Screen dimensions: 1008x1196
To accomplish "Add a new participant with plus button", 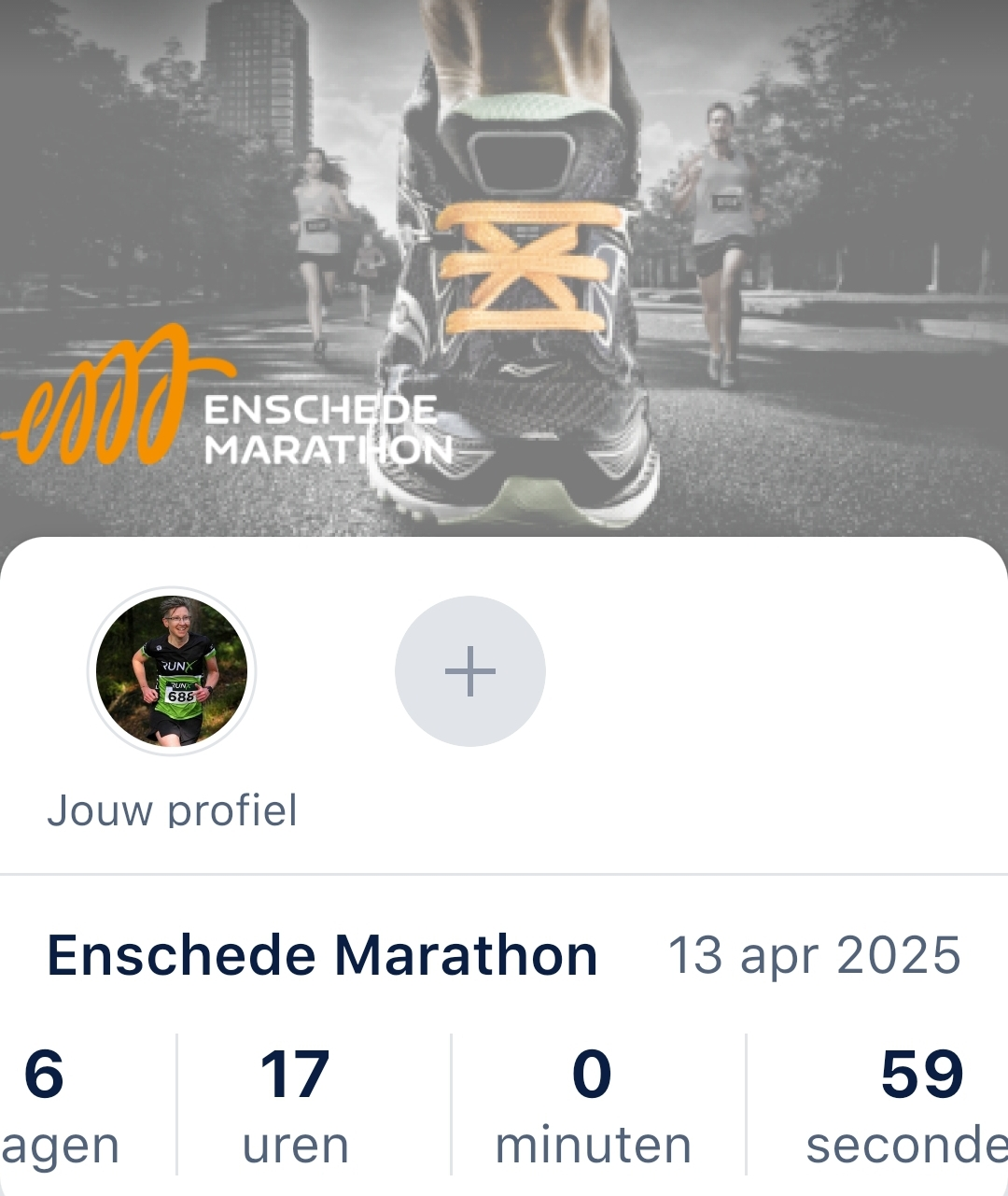I will point(469,670).
